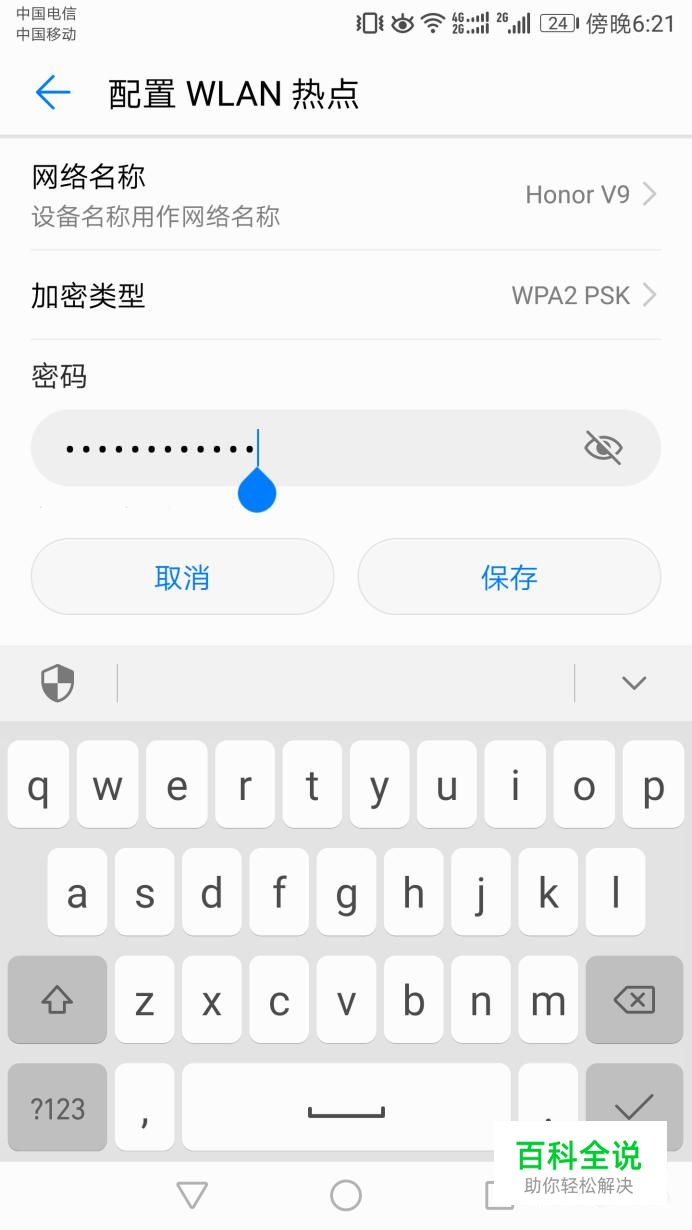Viewport: 692px width, 1230px height.
Task: Tap the system back triangle
Action: click(191, 1195)
